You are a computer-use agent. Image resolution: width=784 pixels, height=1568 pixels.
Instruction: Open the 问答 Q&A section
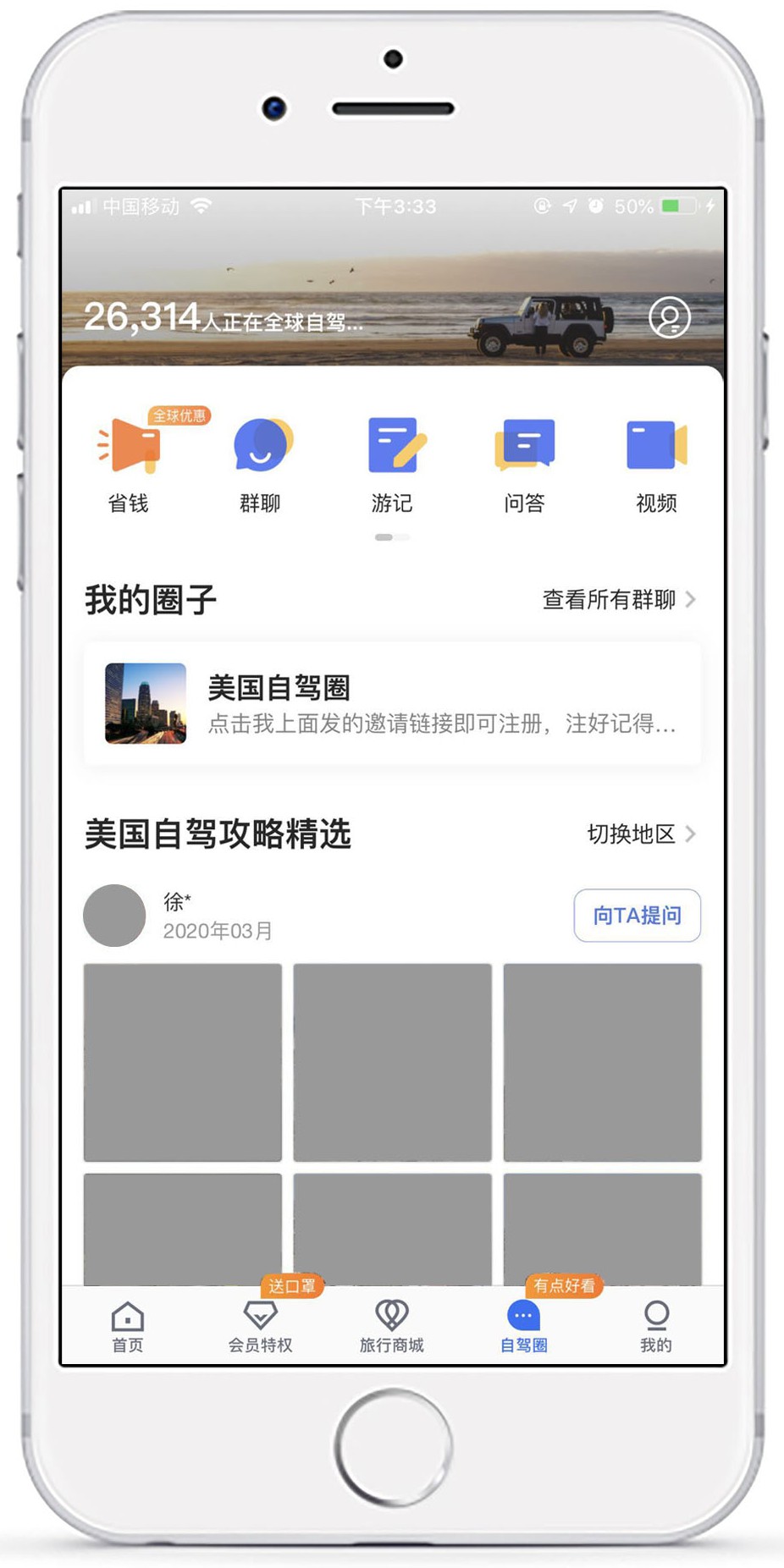pos(524,461)
